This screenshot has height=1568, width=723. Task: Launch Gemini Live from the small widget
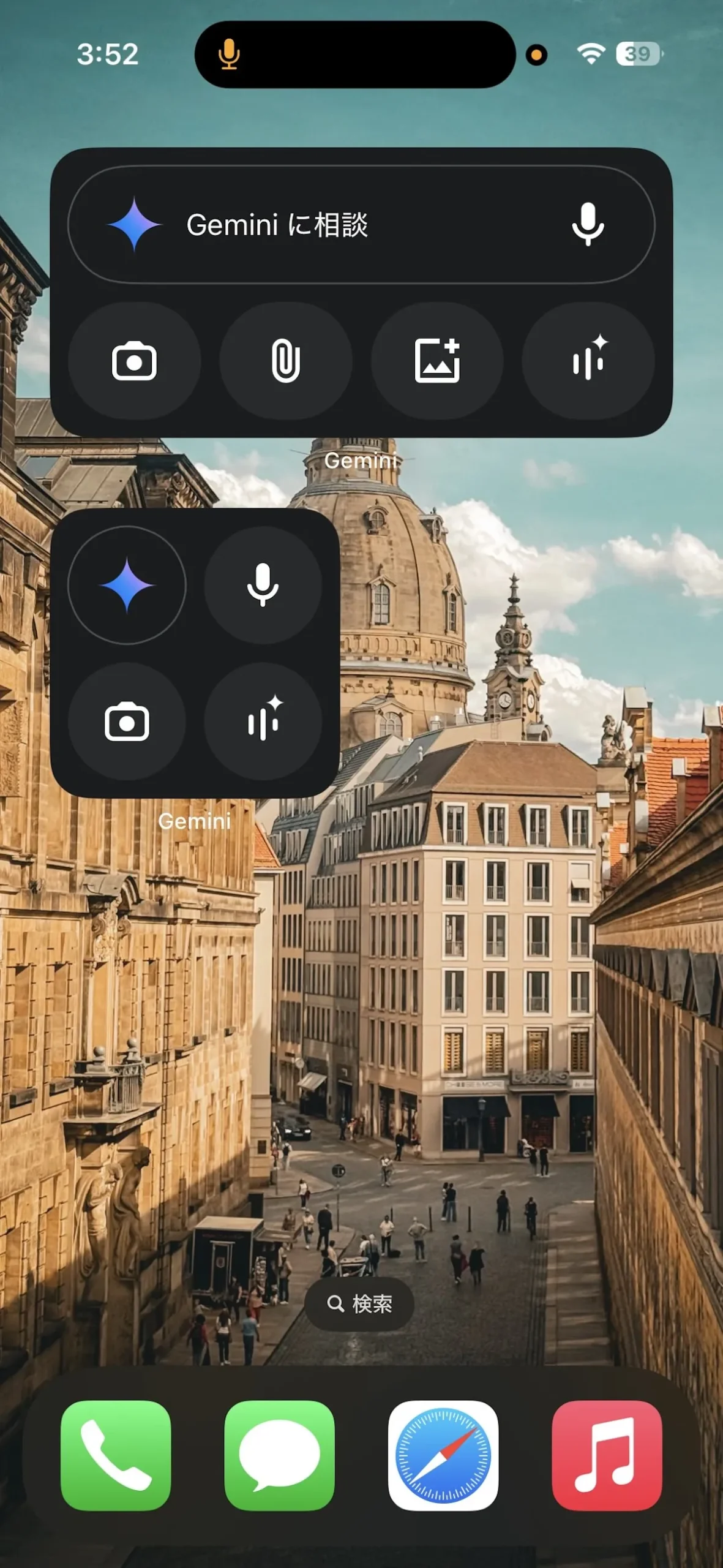263,722
